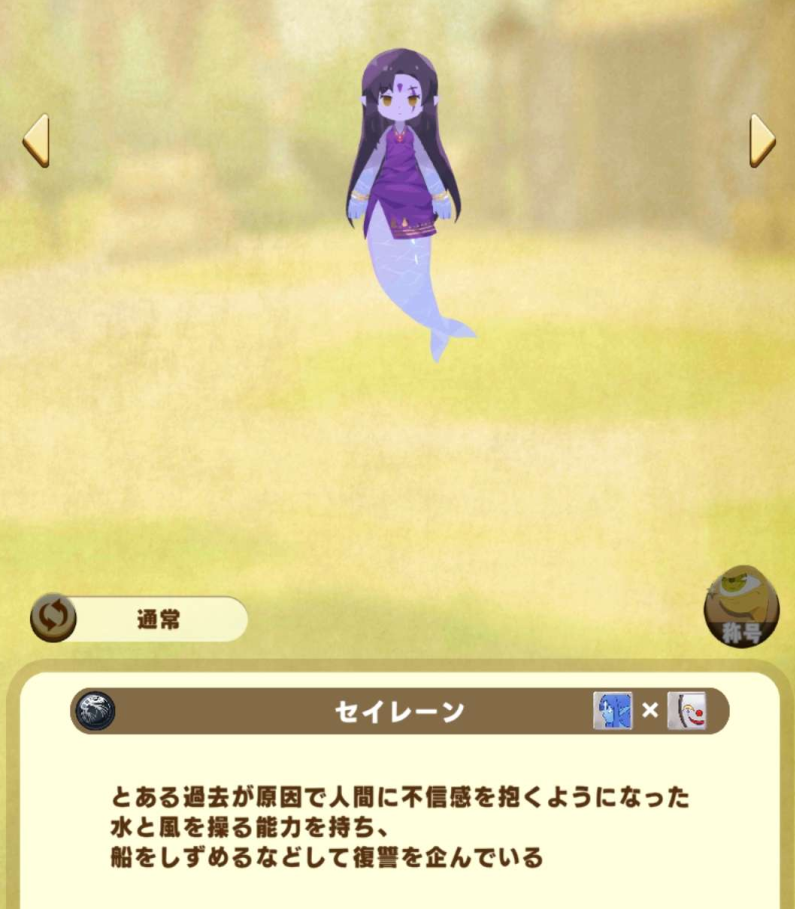This screenshot has height=909, width=795.
Task: Switch the 通常 display mode
Action: (x=54, y=619)
